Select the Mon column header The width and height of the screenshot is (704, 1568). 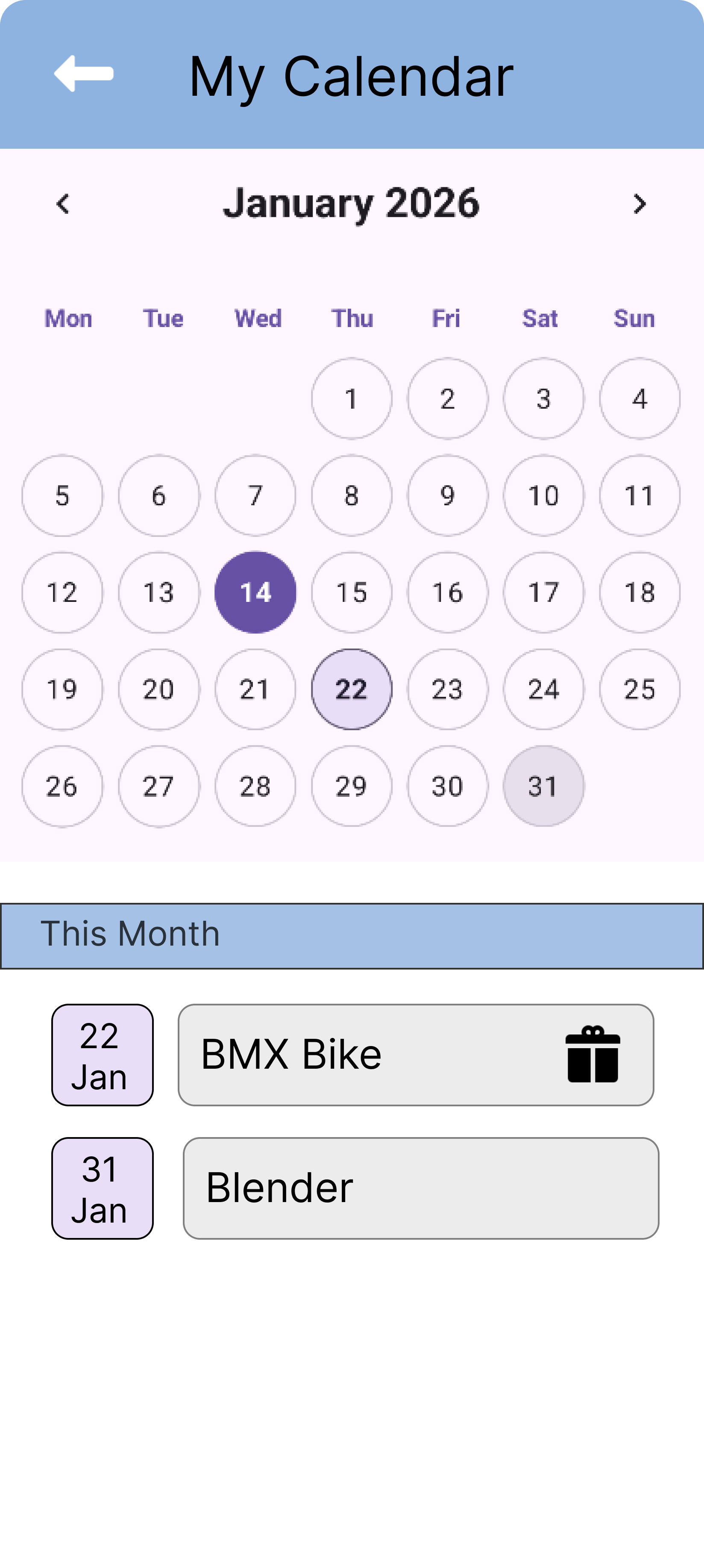click(68, 318)
